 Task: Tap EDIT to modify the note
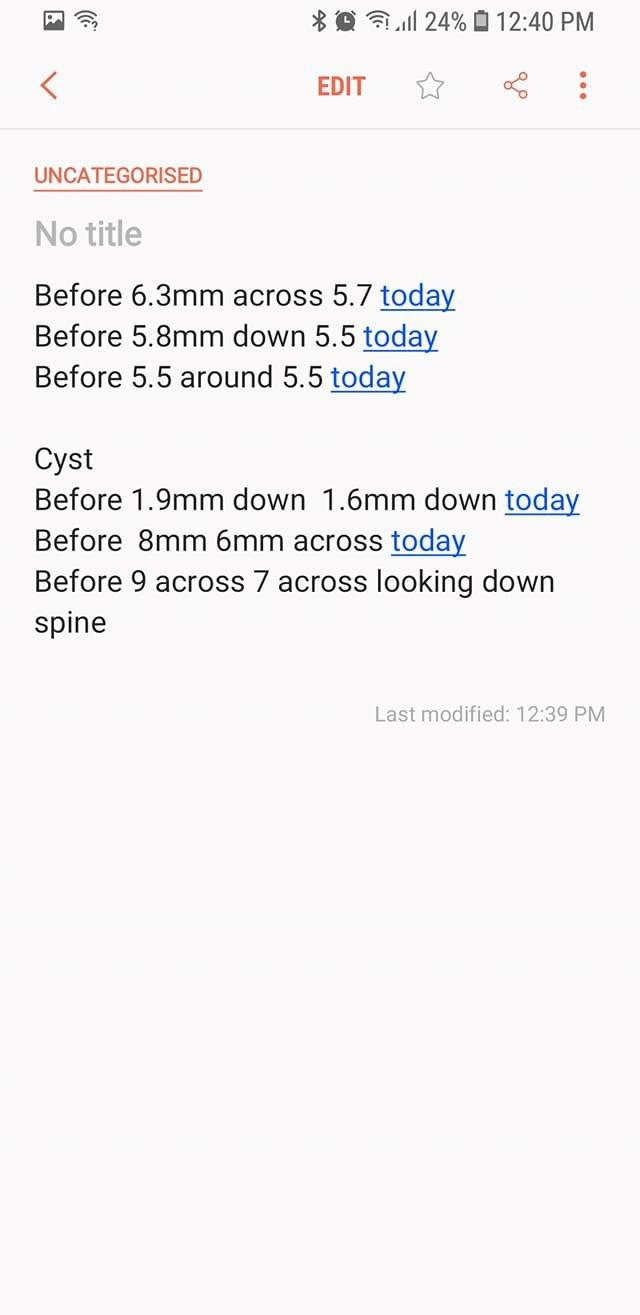tap(341, 87)
